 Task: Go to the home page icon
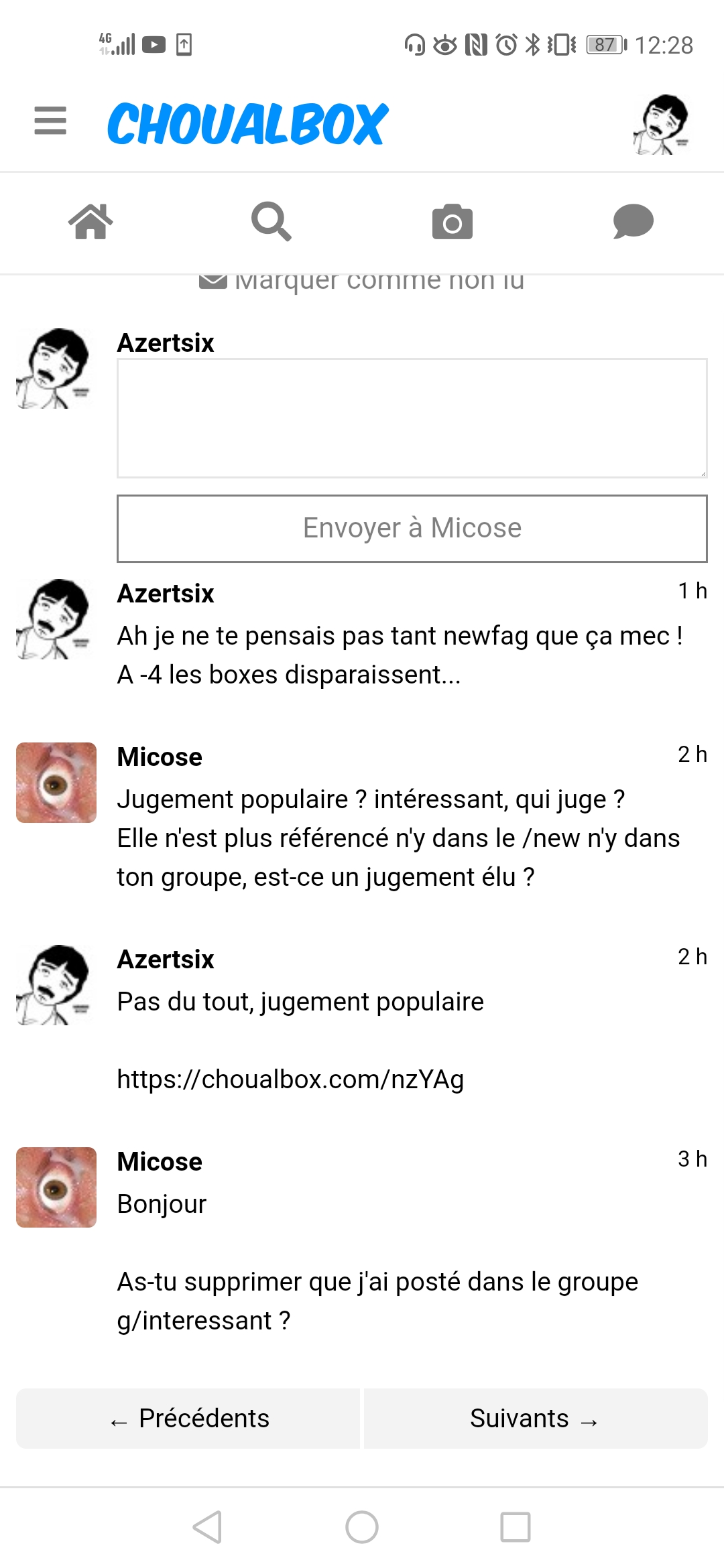click(x=90, y=222)
